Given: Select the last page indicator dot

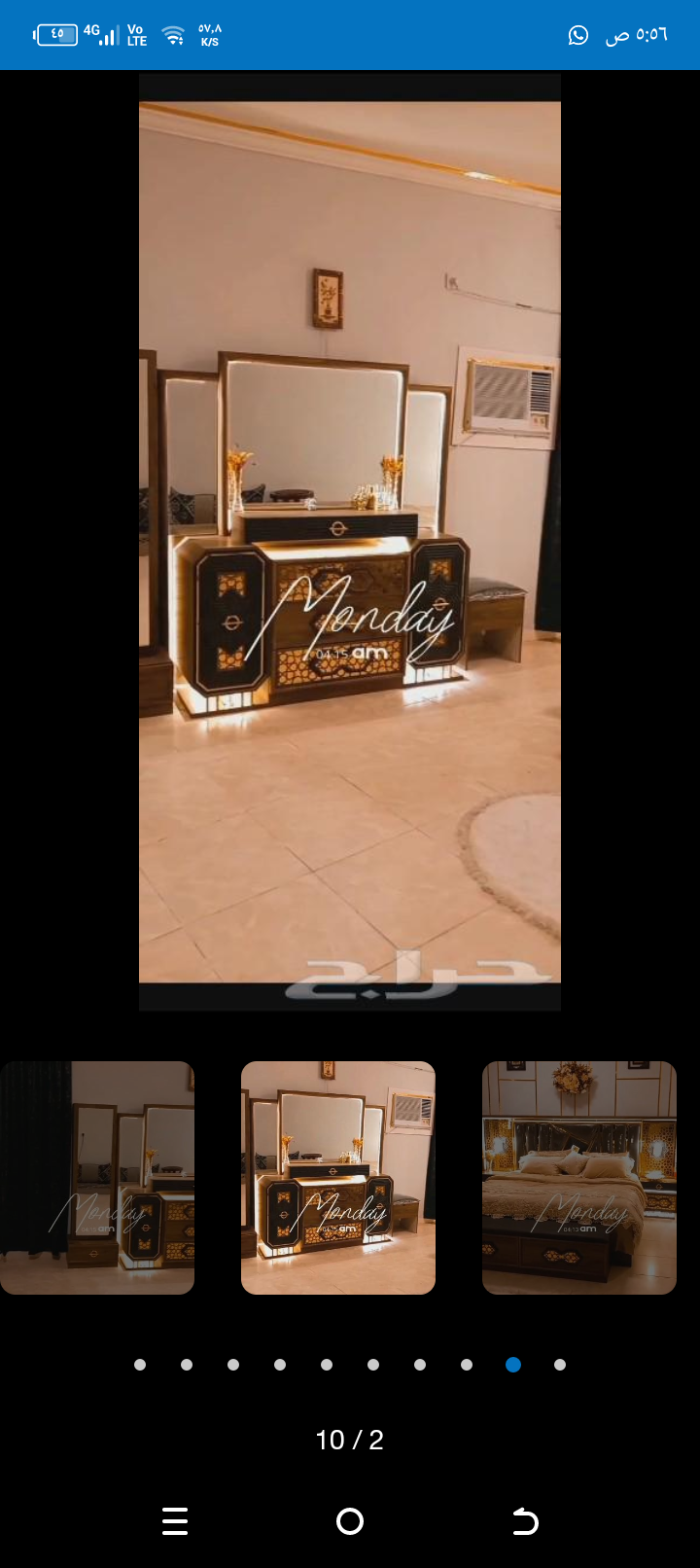Looking at the screenshot, I should [x=560, y=1365].
